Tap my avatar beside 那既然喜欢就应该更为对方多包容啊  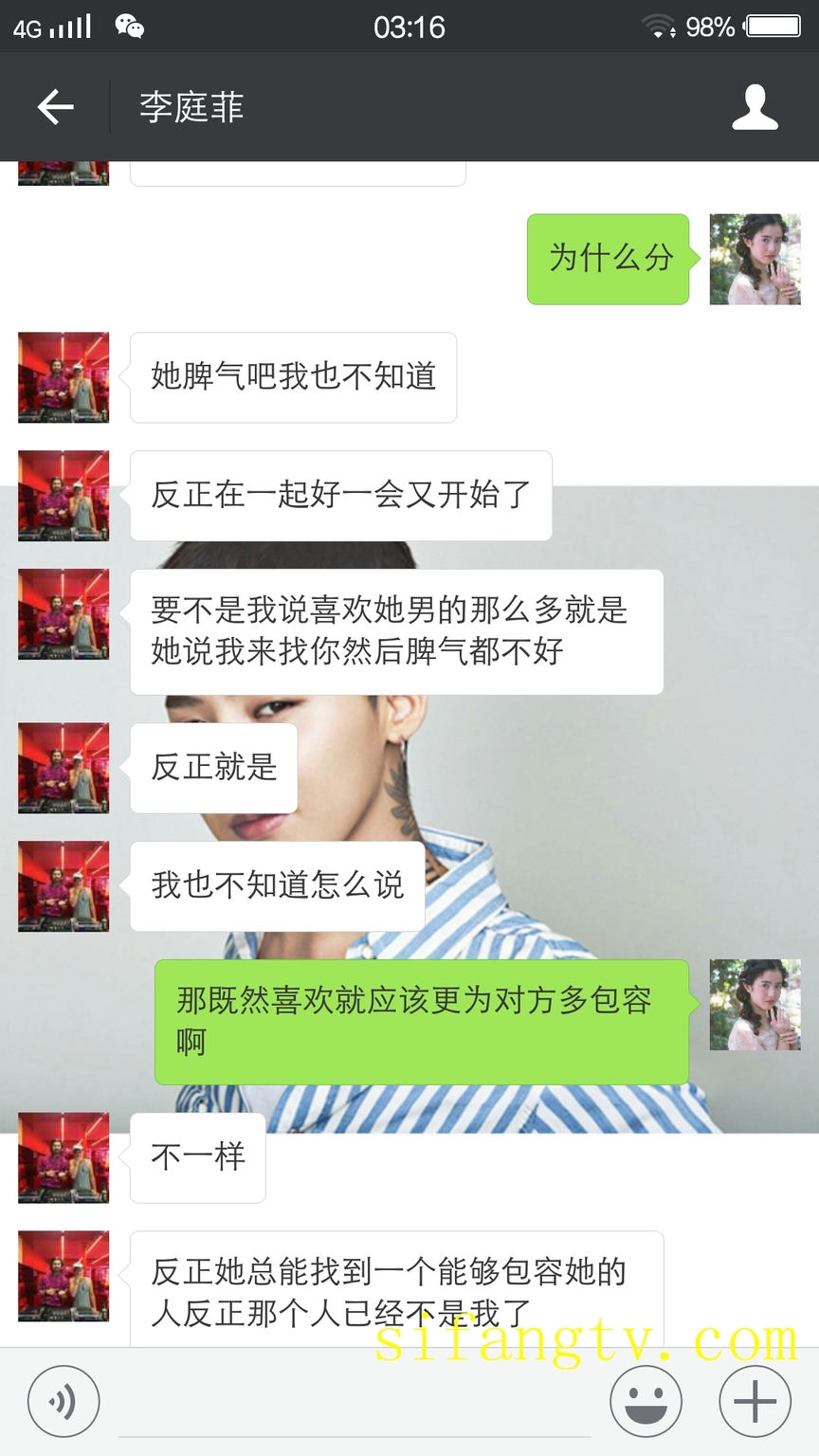(x=755, y=1005)
